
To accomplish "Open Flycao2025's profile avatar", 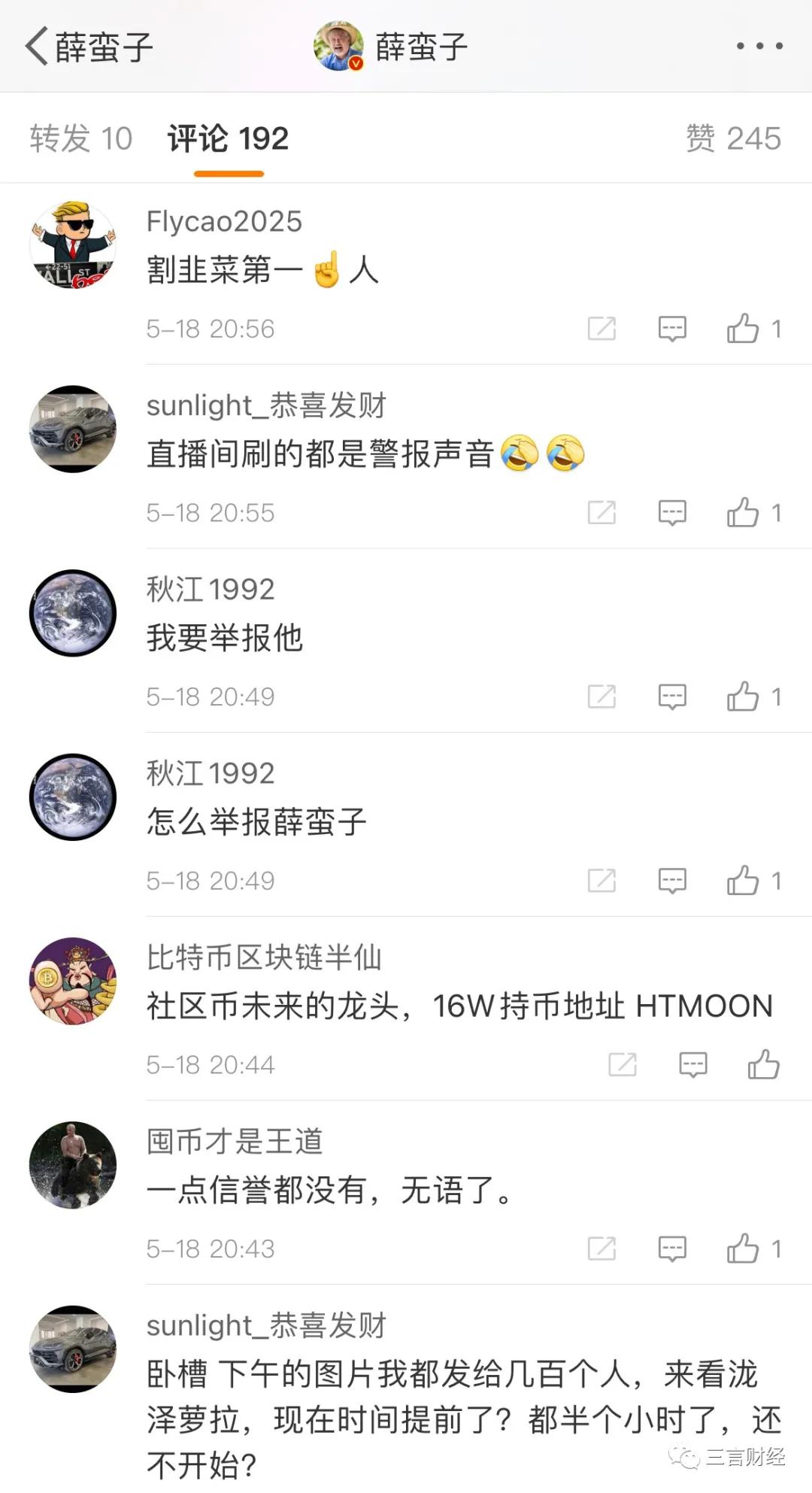I will (73, 245).
